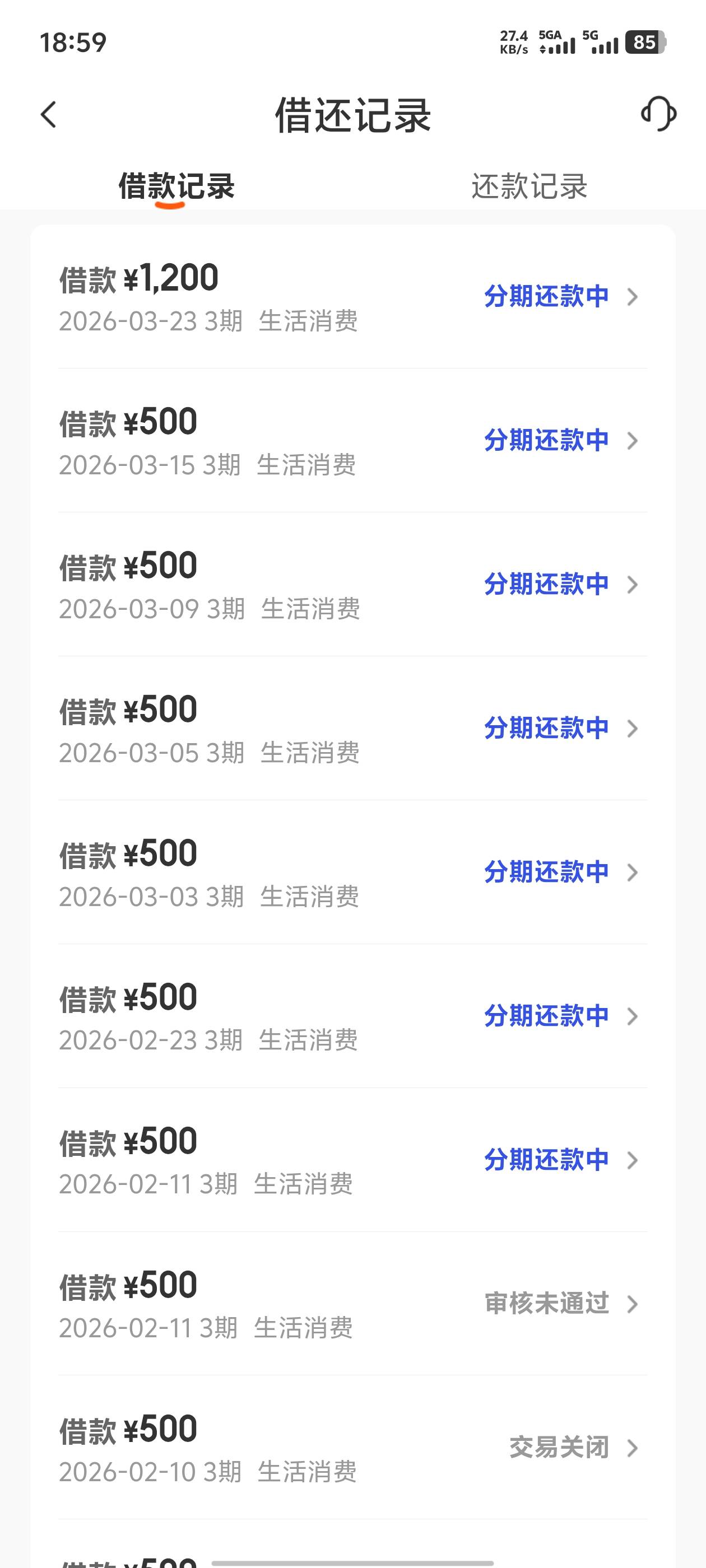Check the loan marked 审核未通过
706x1568 pixels.
(x=352, y=1304)
